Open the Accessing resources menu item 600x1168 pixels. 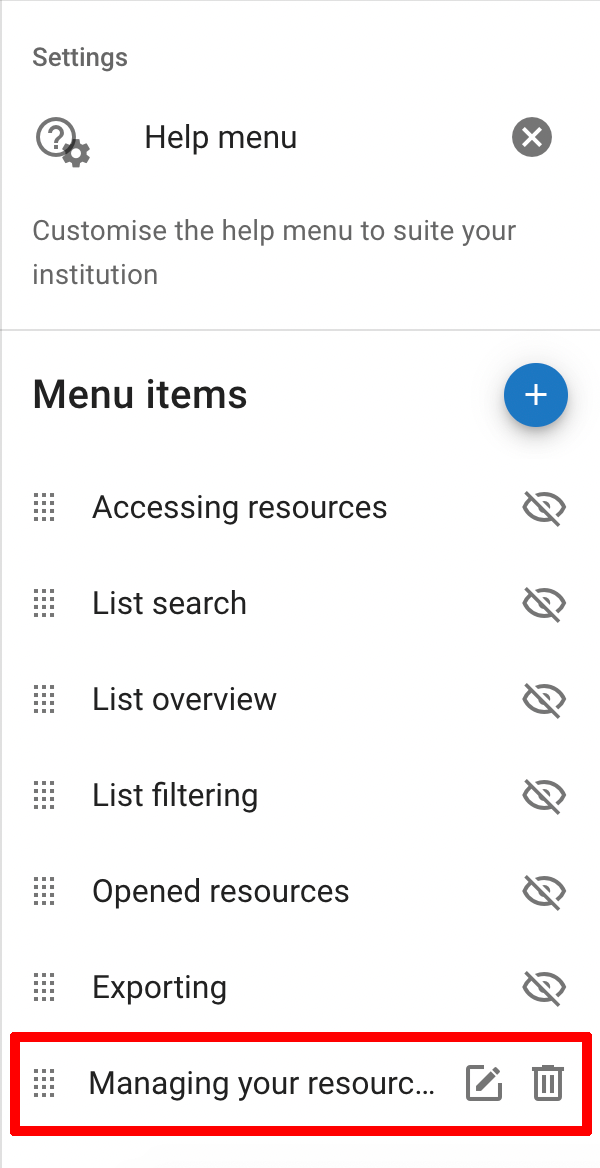239,508
